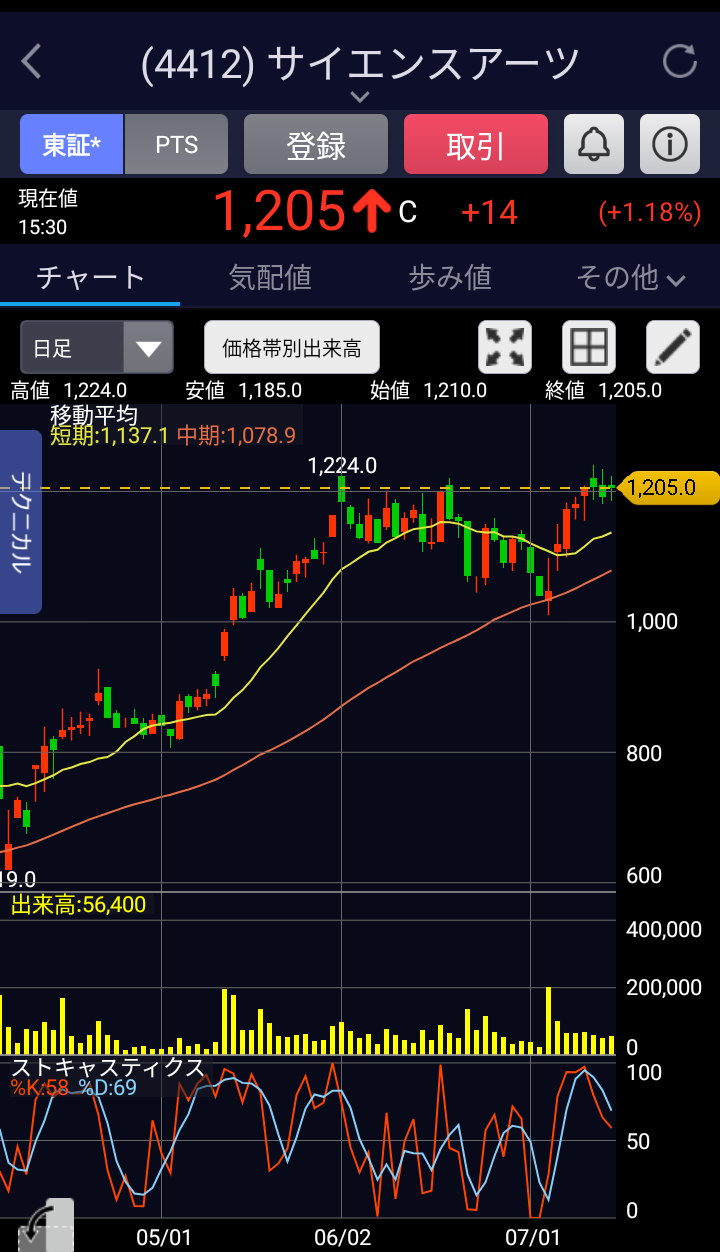This screenshot has width=720, height=1252.
Task: Open the 歩み値 tab
Action: (x=450, y=277)
